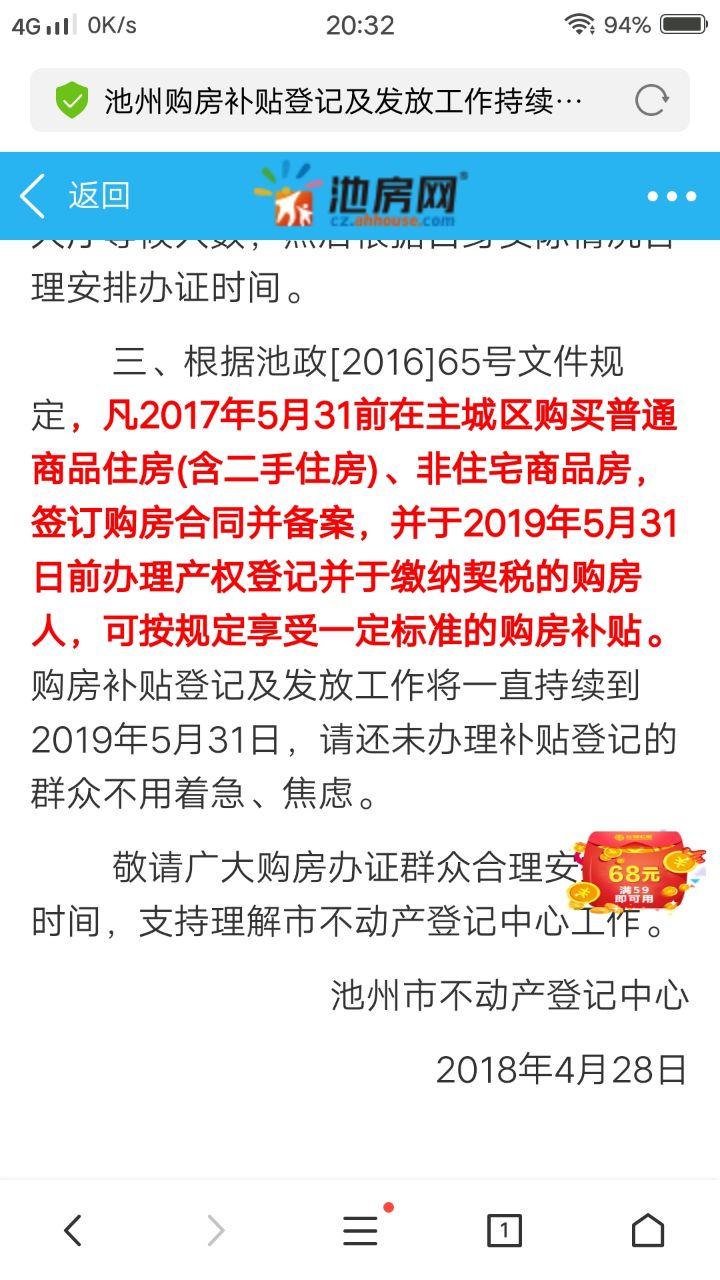Open the browser tabs switcher
The height and width of the screenshot is (1280, 720).
click(504, 1230)
